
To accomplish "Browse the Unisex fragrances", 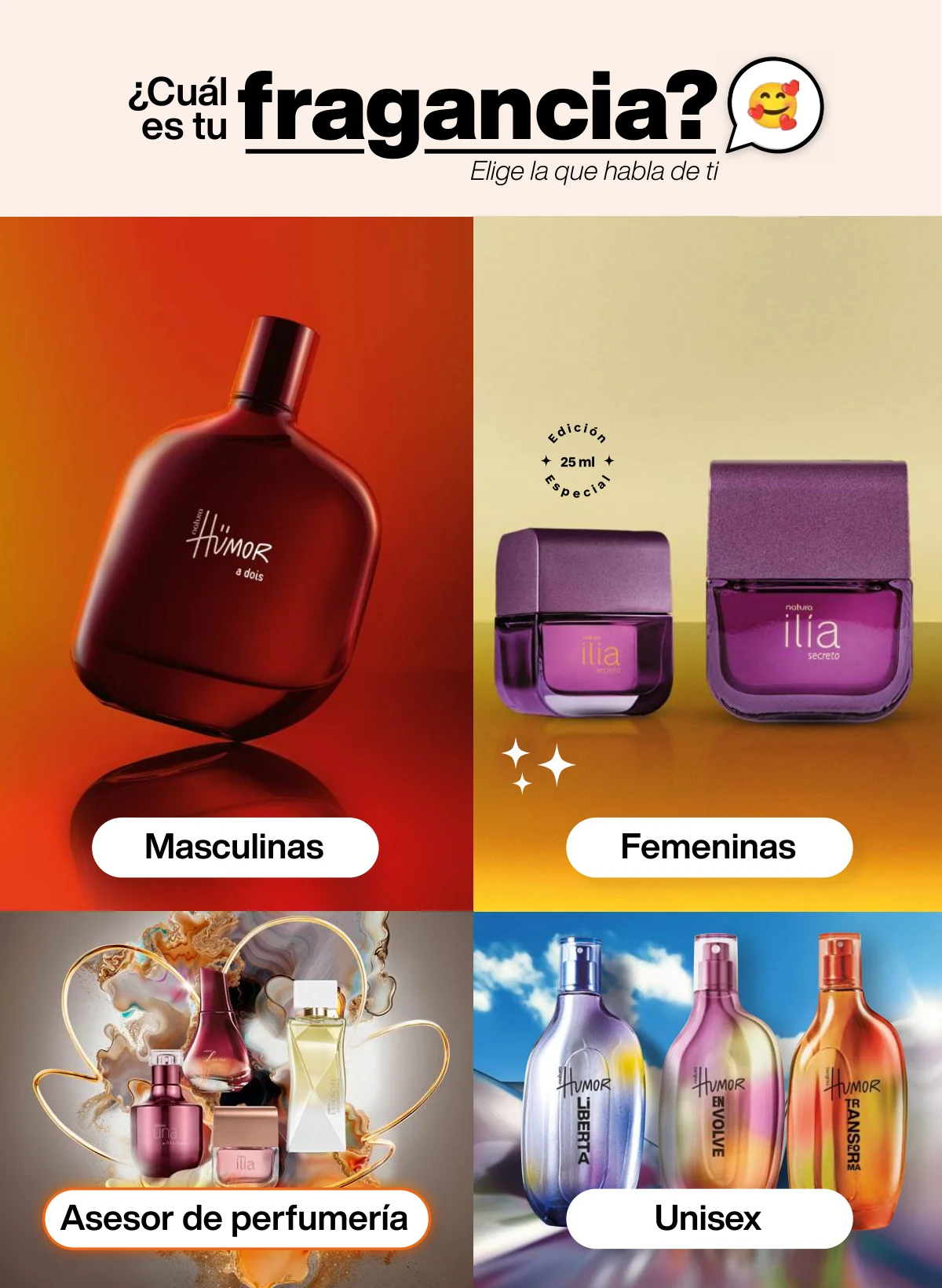I will (x=709, y=1218).
